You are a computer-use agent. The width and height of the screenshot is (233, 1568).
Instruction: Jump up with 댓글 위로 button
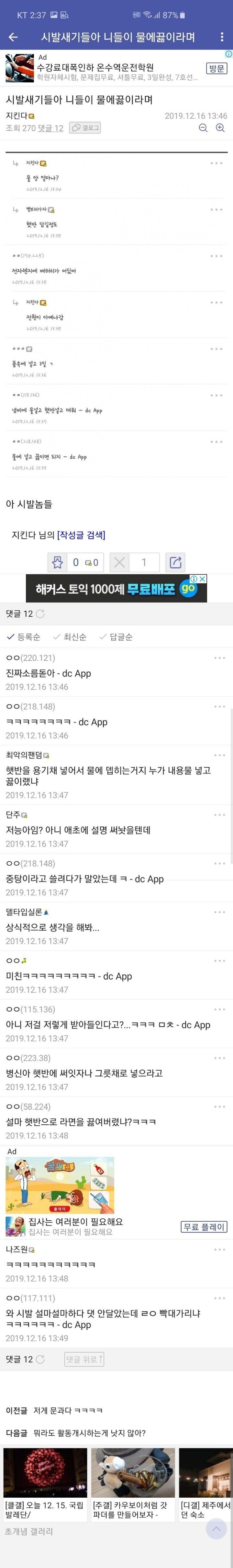[84, 1359]
